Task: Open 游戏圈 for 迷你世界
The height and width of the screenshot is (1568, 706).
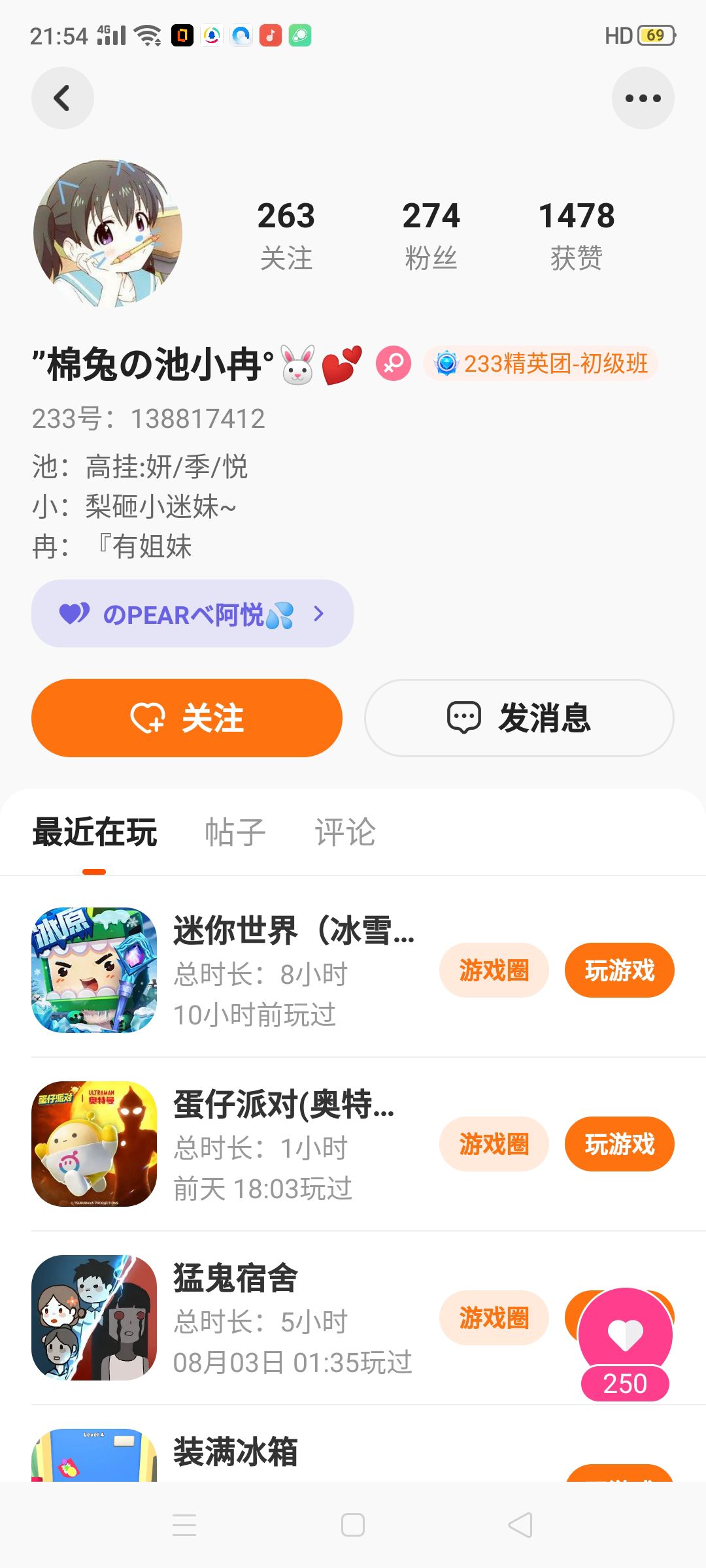Action: pyautogui.click(x=494, y=970)
